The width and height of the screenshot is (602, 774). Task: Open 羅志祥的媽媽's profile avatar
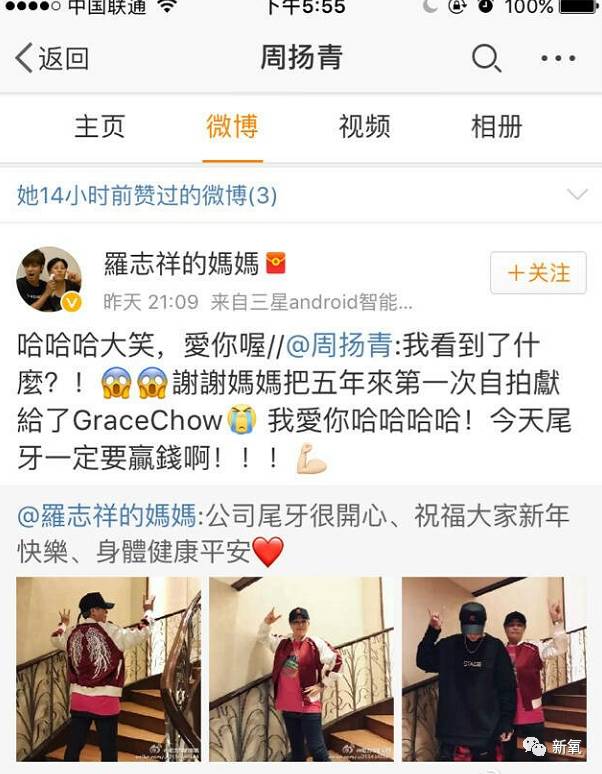48,279
